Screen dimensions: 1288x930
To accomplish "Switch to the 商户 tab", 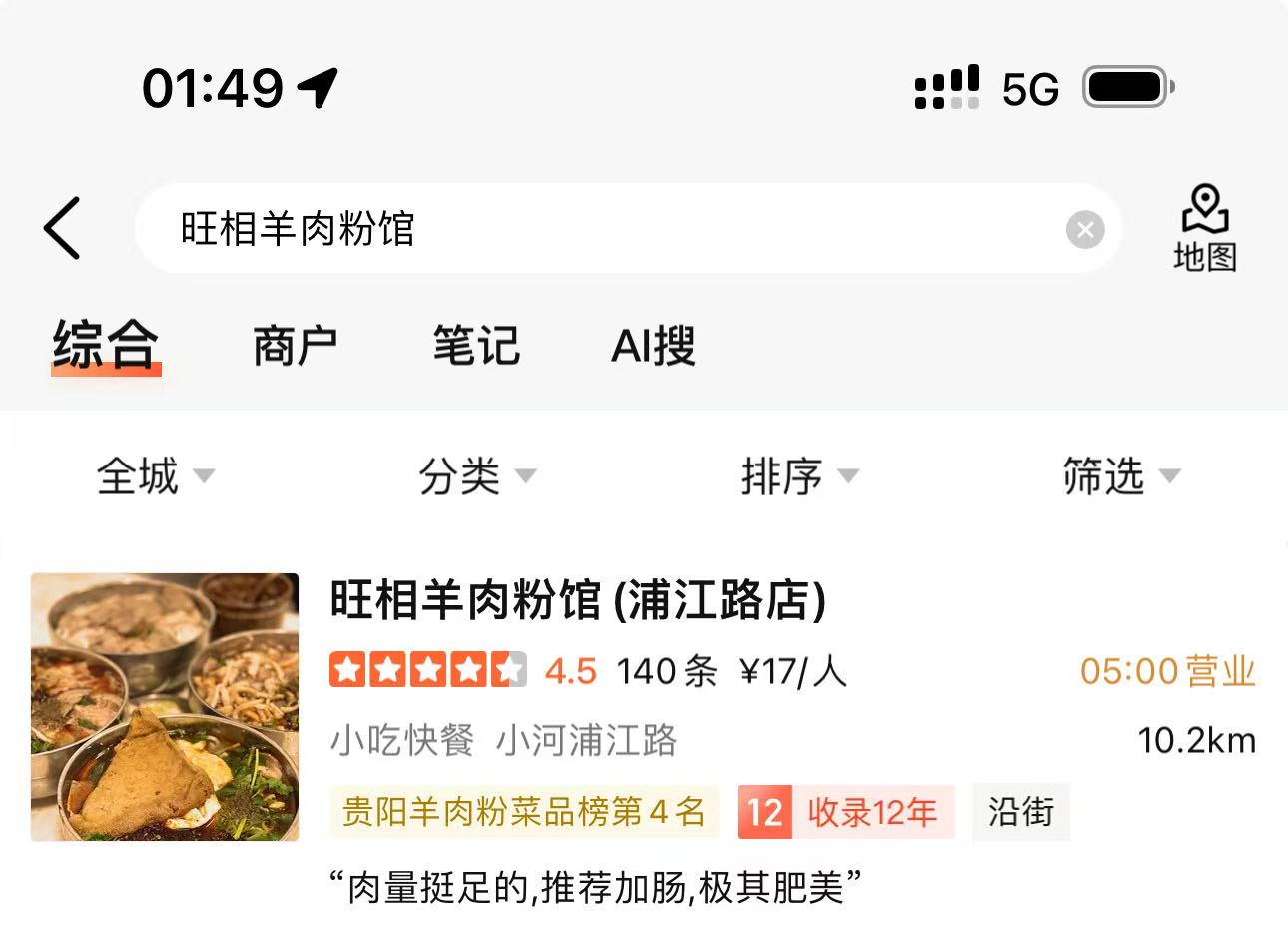I will (x=295, y=347).
